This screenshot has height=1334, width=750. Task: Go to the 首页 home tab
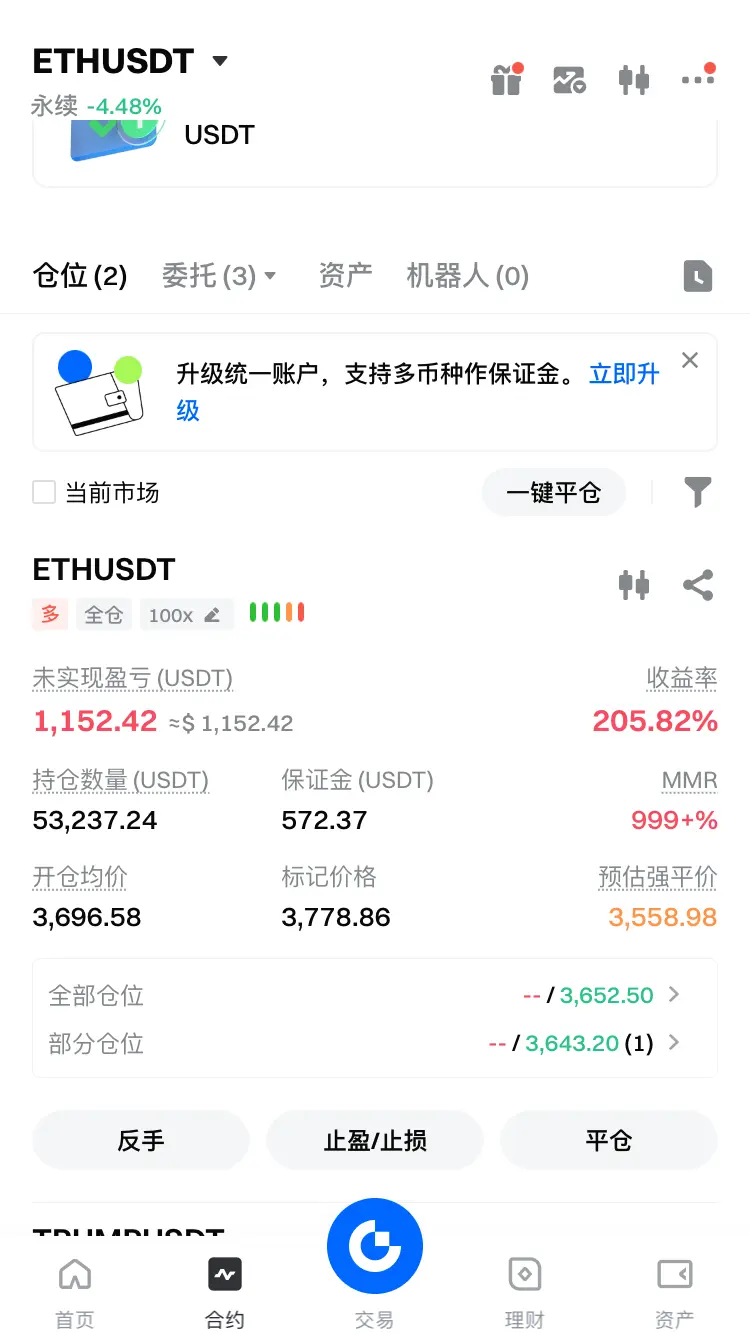[x=75, y=1290]
